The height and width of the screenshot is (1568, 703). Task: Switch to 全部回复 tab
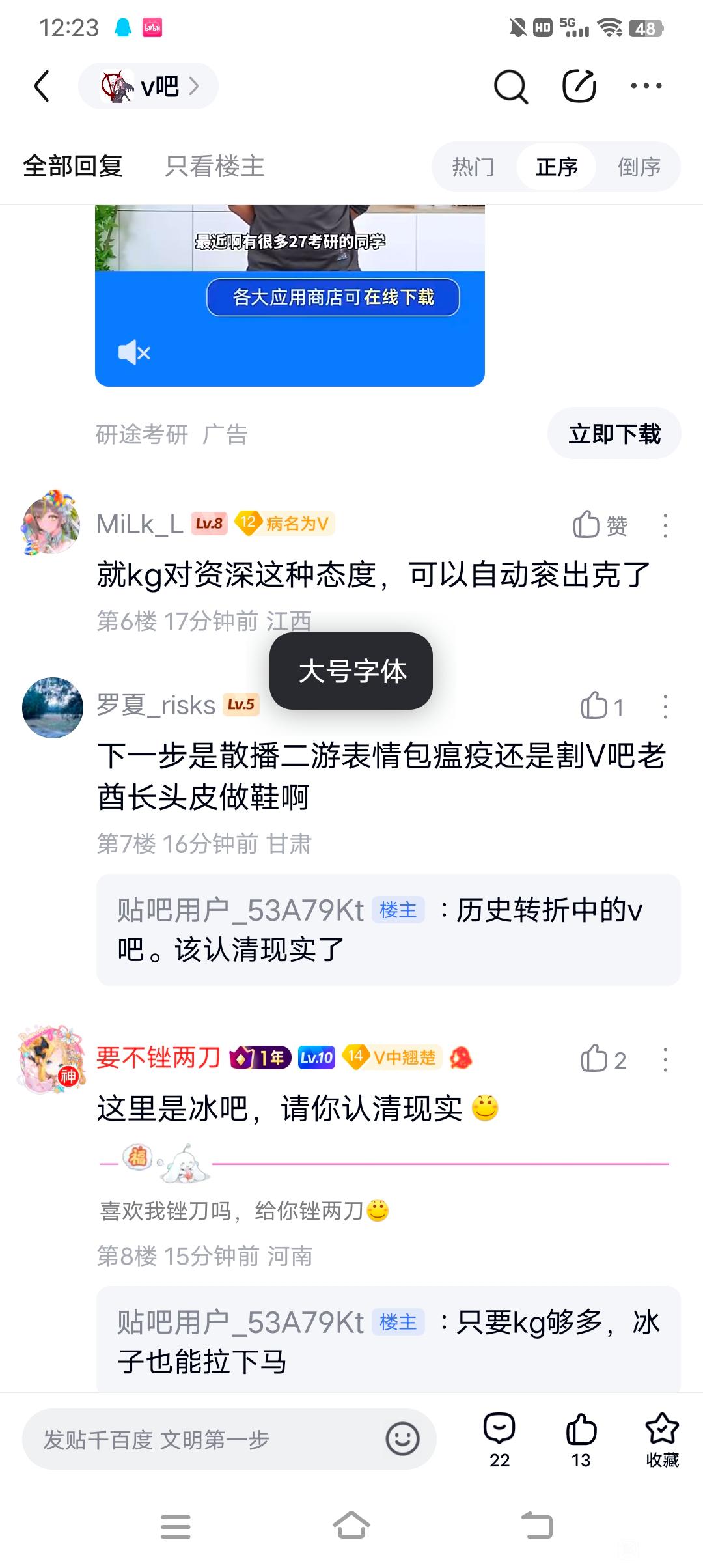pyautogui.click(x=73, y=166)
